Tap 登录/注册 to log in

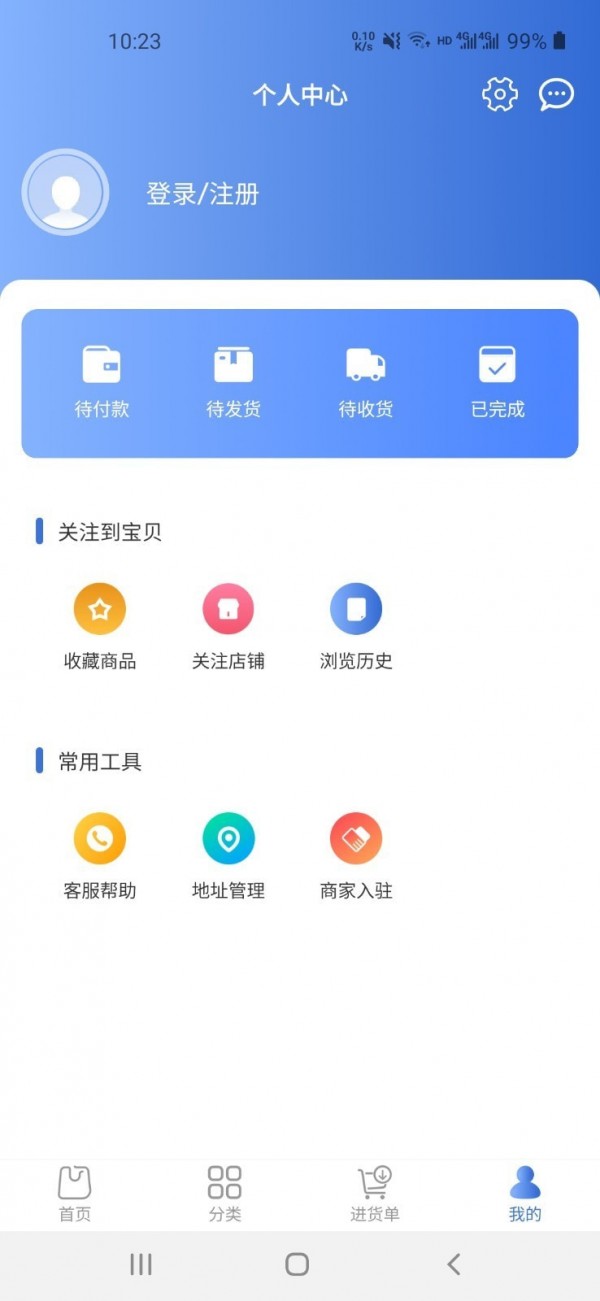tap(203, 194)
